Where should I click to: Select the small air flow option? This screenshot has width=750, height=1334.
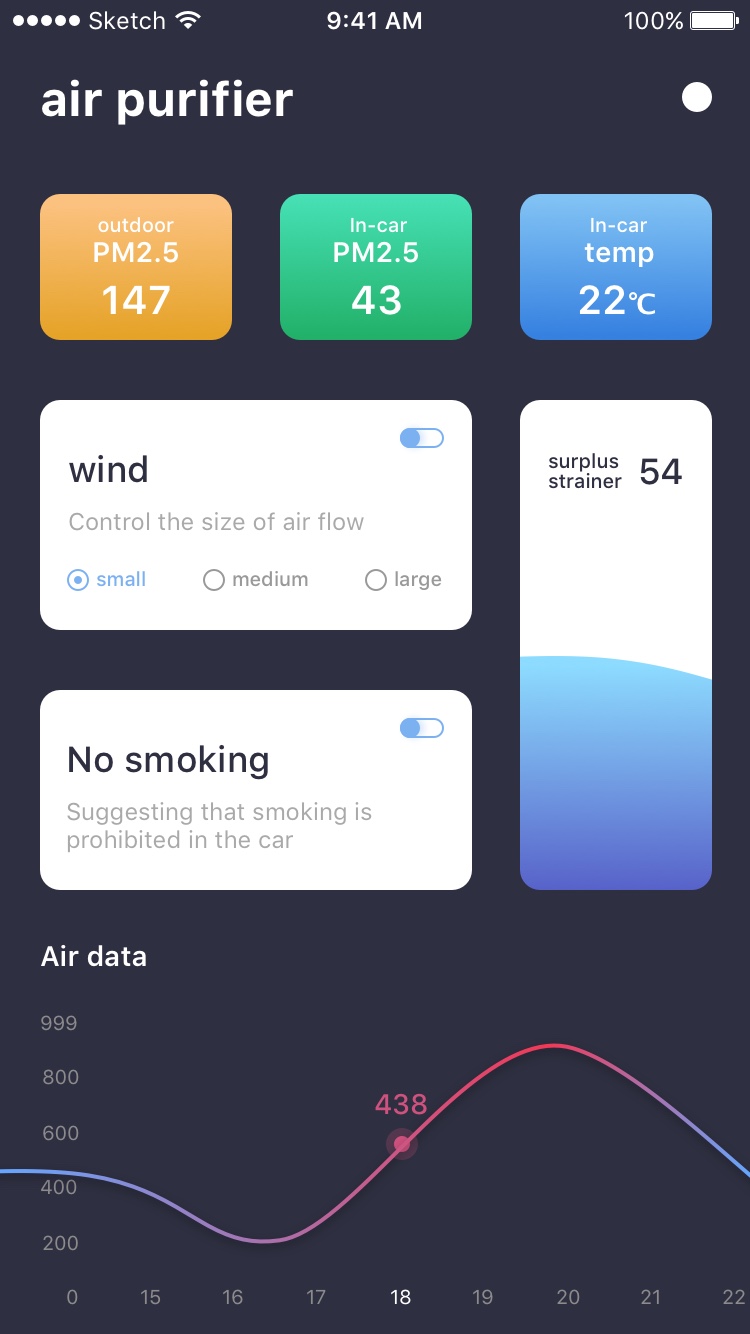[107, 580]
